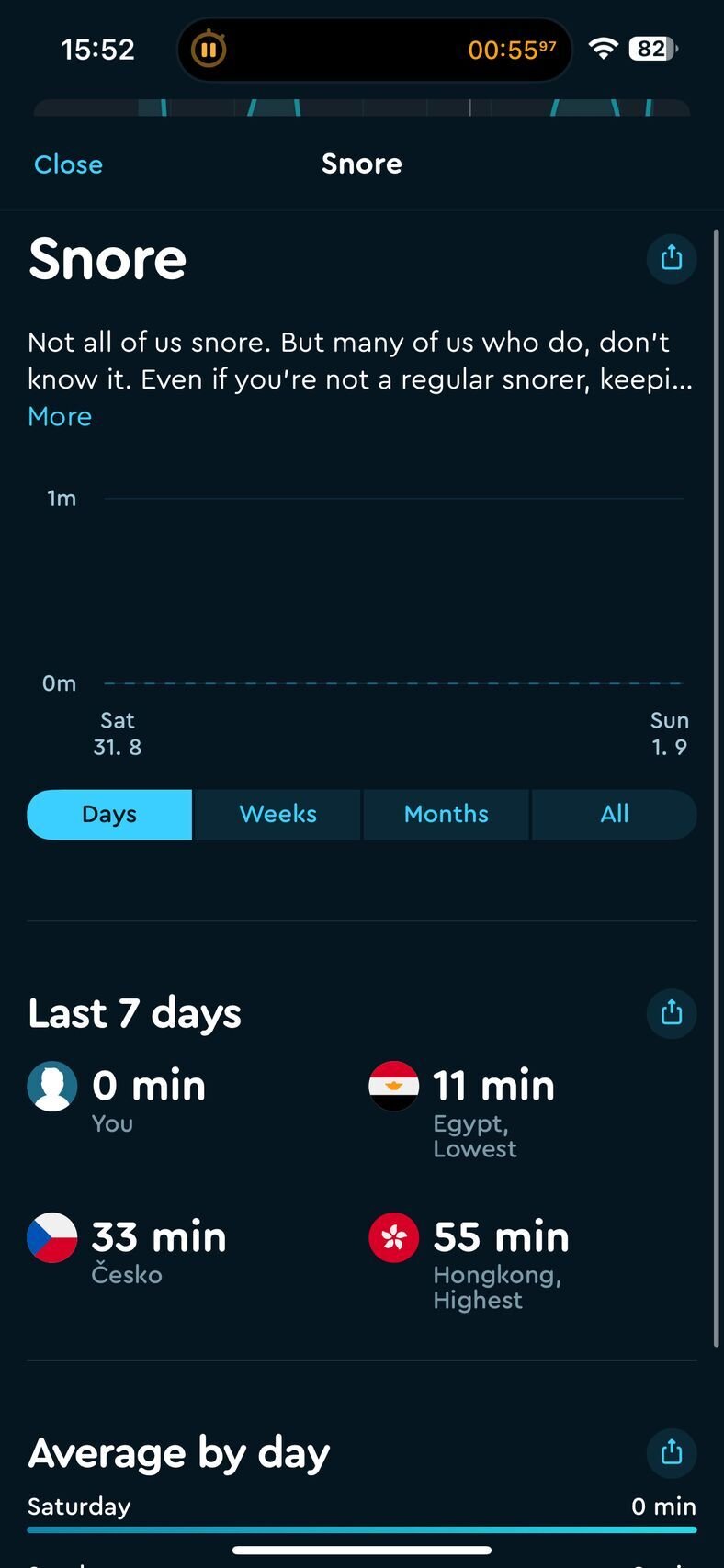Switch to the Months tab

[446, 814]
